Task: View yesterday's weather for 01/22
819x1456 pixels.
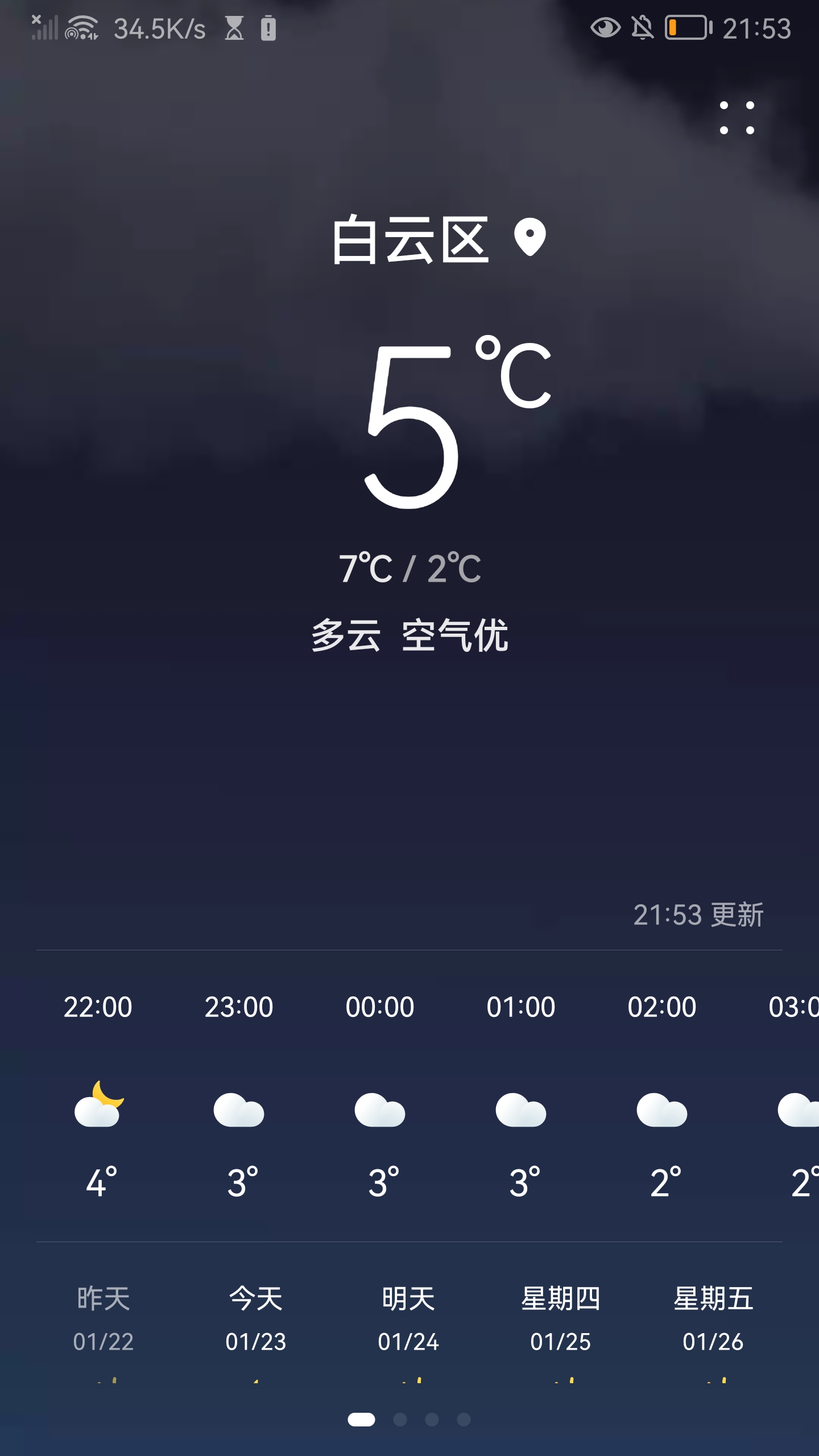Action: point(104,1318)
